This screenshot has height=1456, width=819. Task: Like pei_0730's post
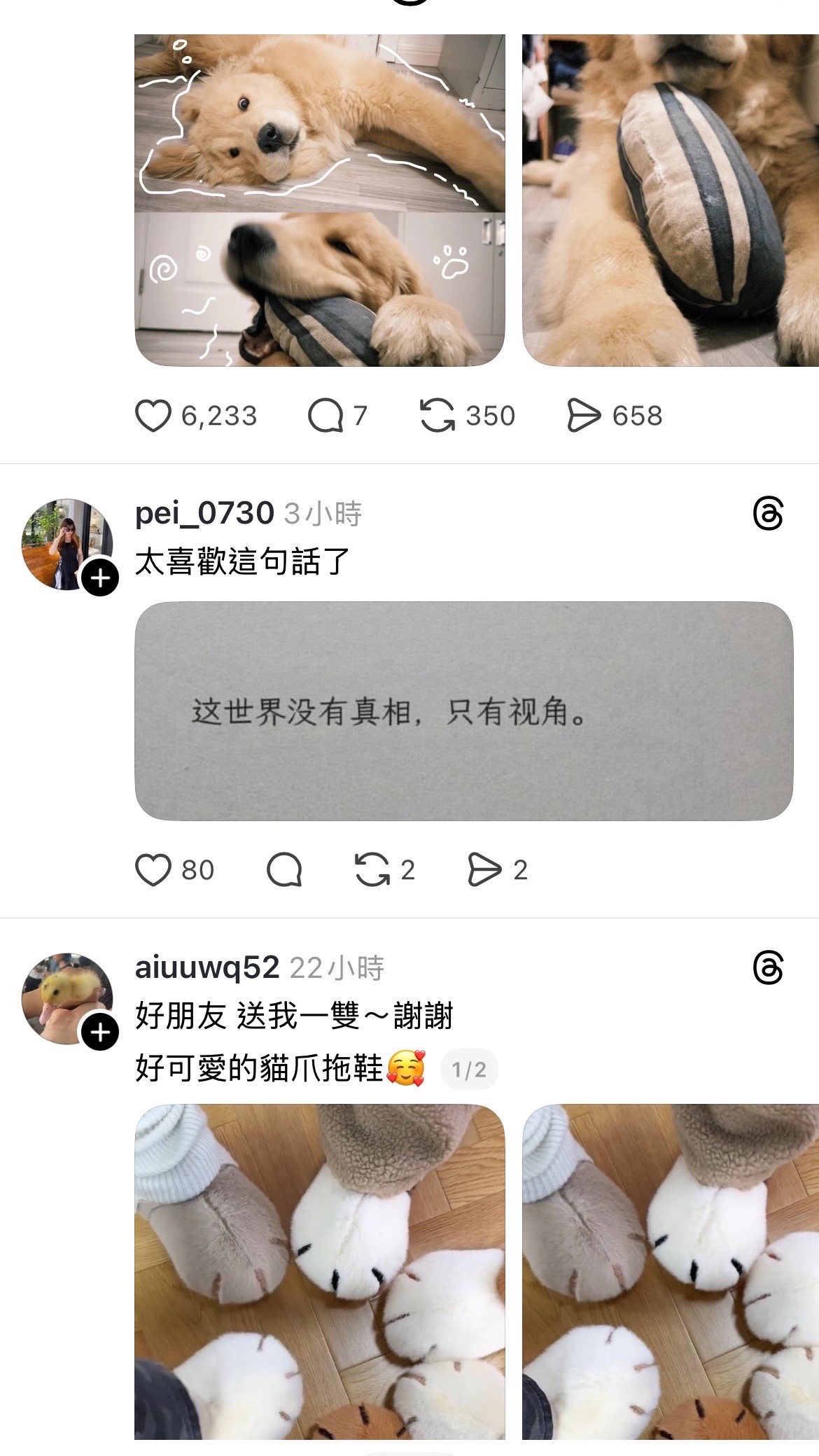[x=153, y=870]
